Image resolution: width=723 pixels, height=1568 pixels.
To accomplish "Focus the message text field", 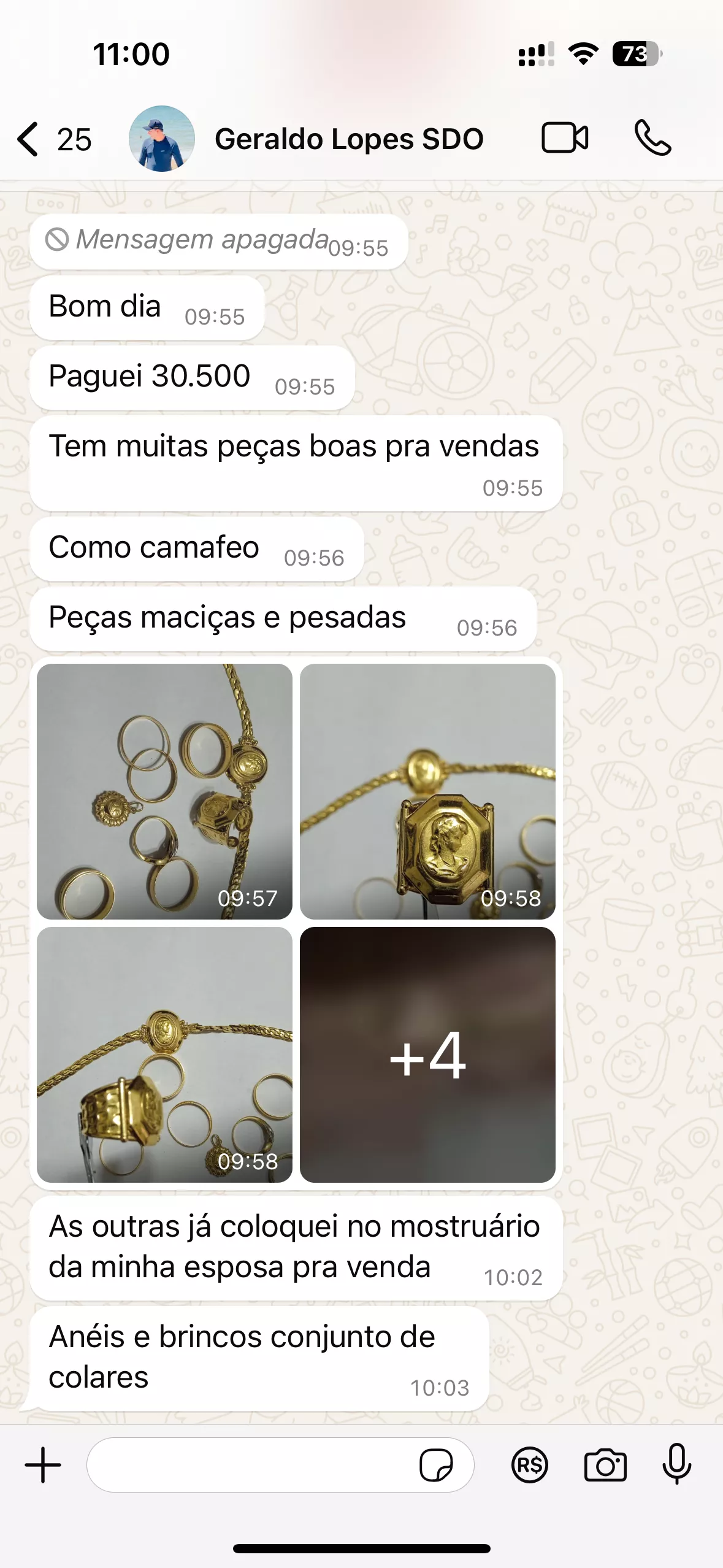I will 251,1465.
